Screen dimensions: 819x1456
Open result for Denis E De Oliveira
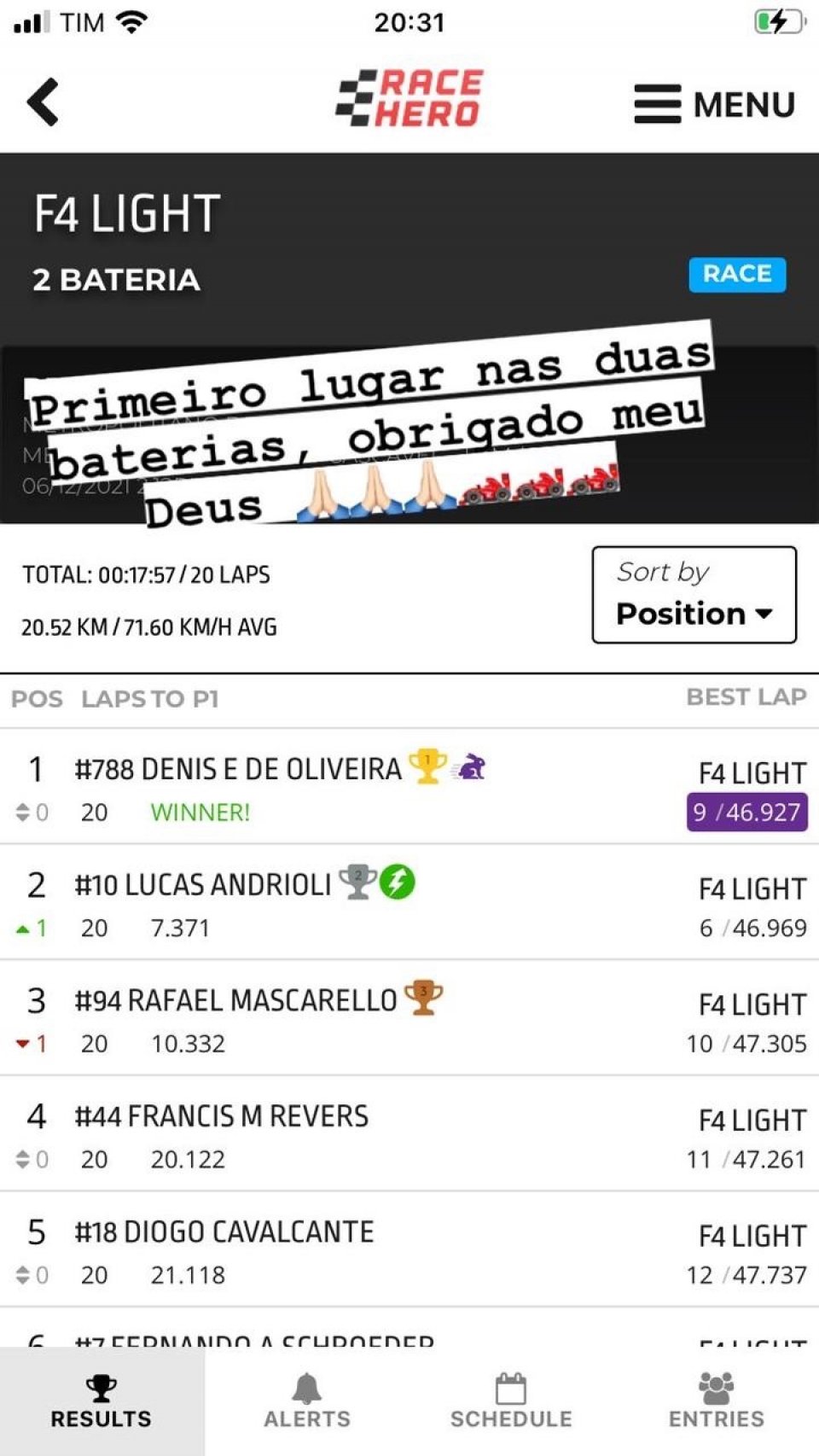(409, 787)
